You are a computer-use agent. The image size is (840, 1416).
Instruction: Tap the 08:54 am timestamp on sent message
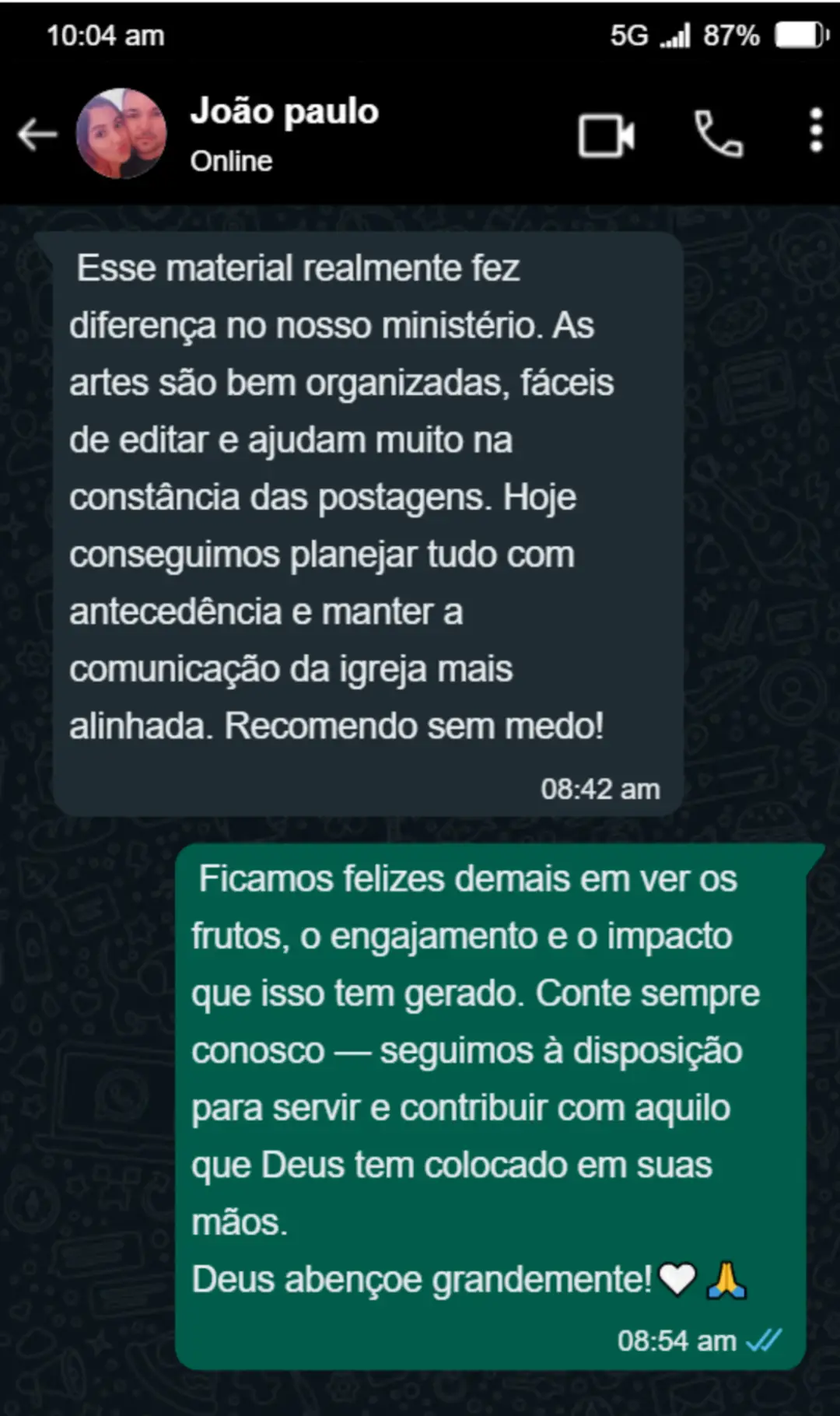coord(675,1341)
